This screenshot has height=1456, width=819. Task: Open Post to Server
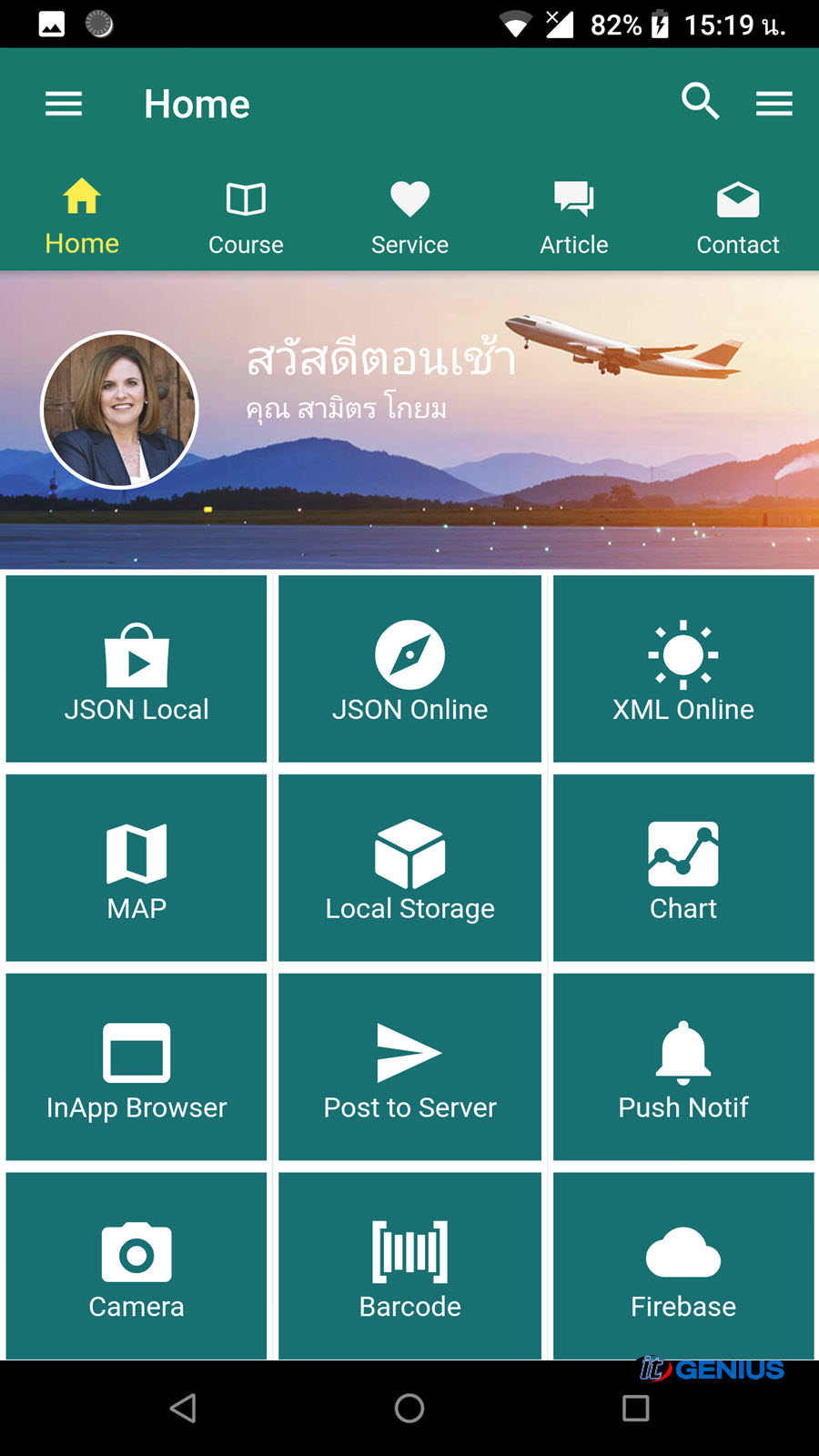click(409, 1067)
